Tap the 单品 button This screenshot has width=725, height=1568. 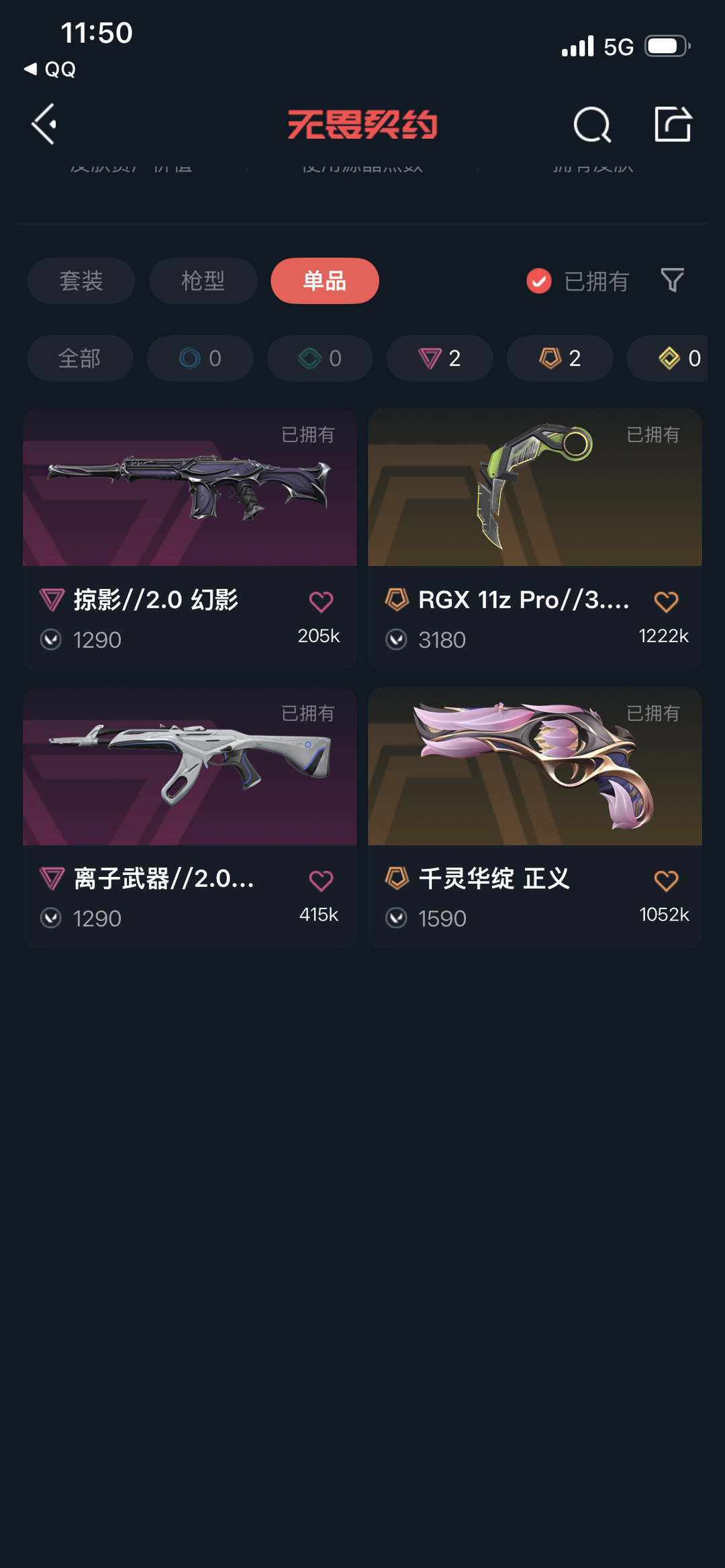324,281
